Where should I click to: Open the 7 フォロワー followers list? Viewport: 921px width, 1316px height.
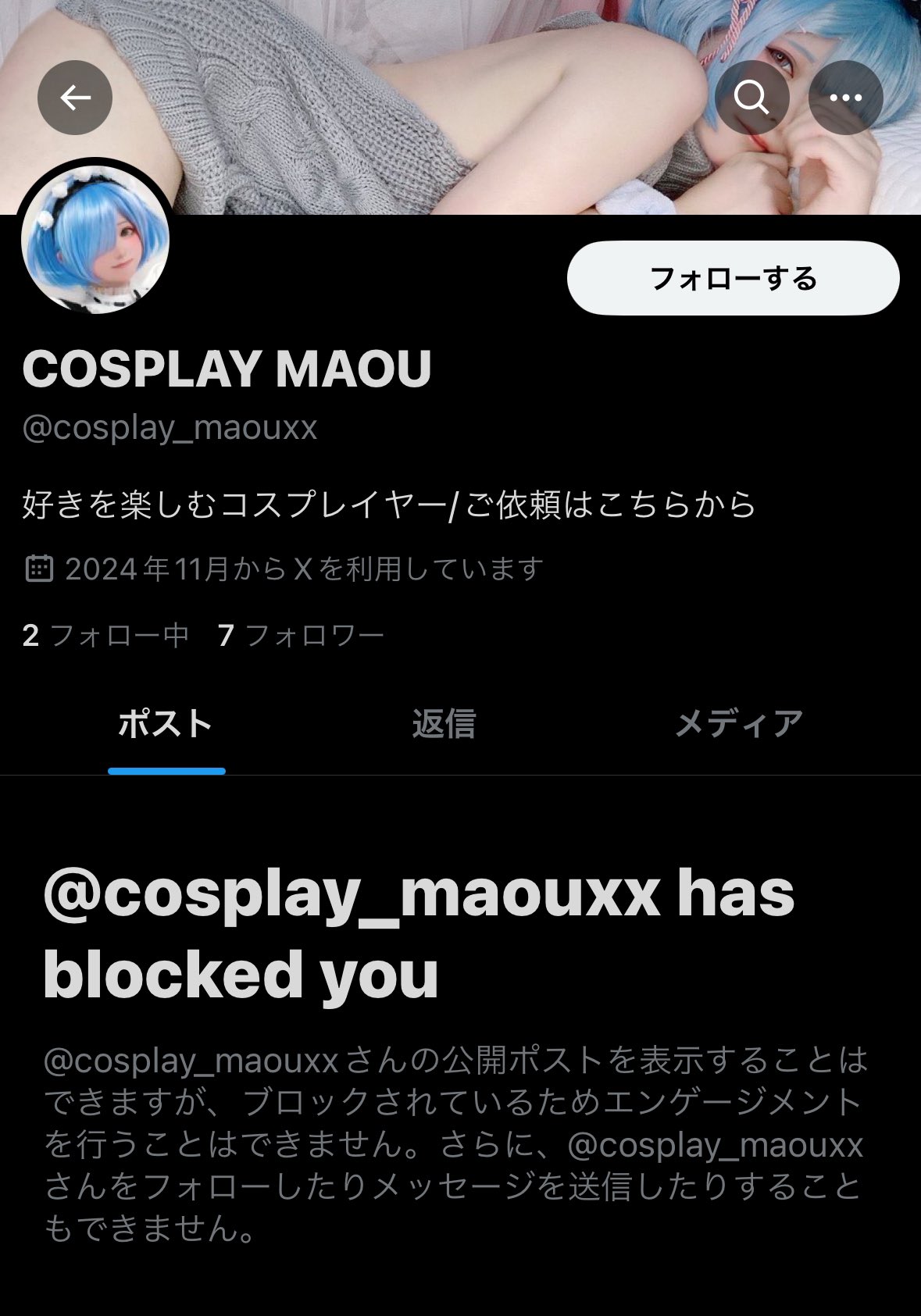302,636
